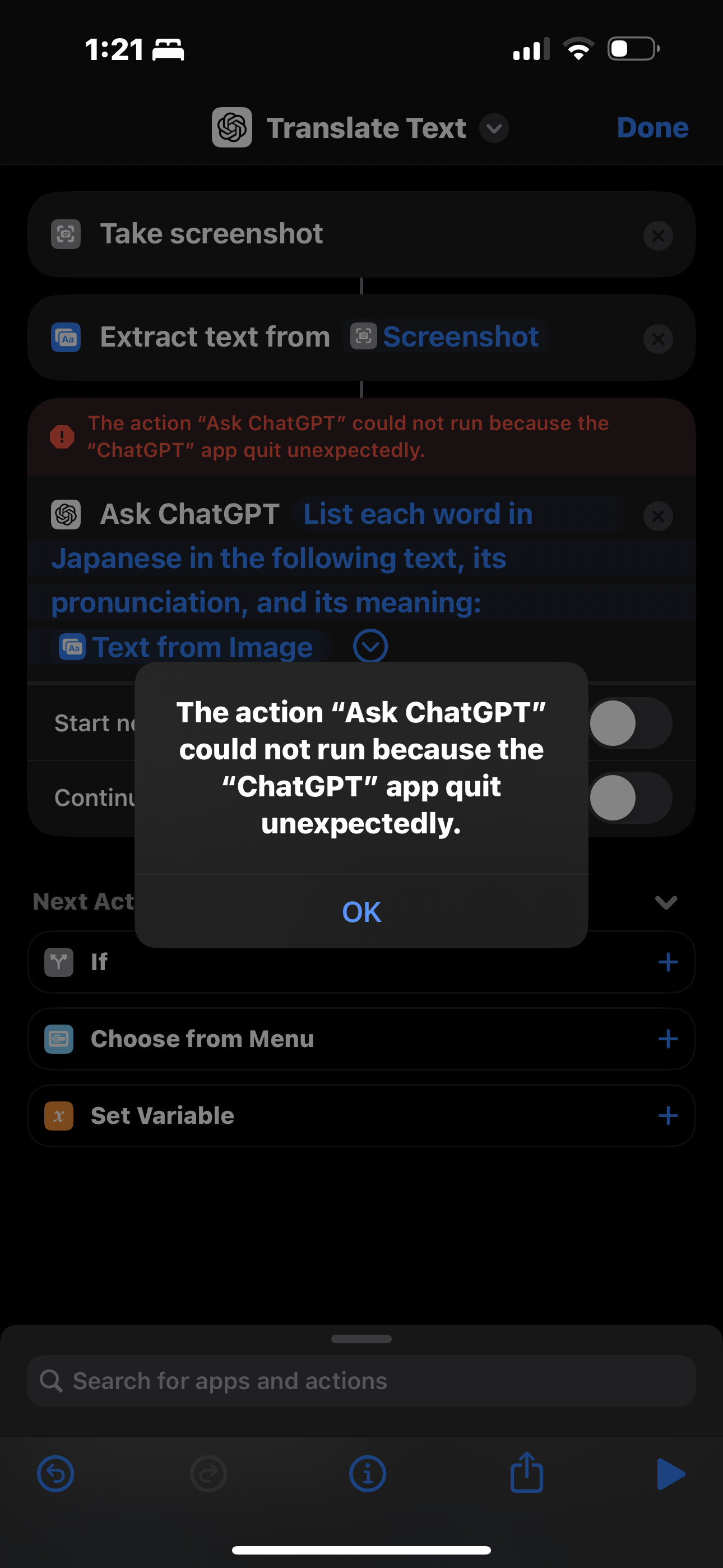Undo the last change

point(55,1474)
